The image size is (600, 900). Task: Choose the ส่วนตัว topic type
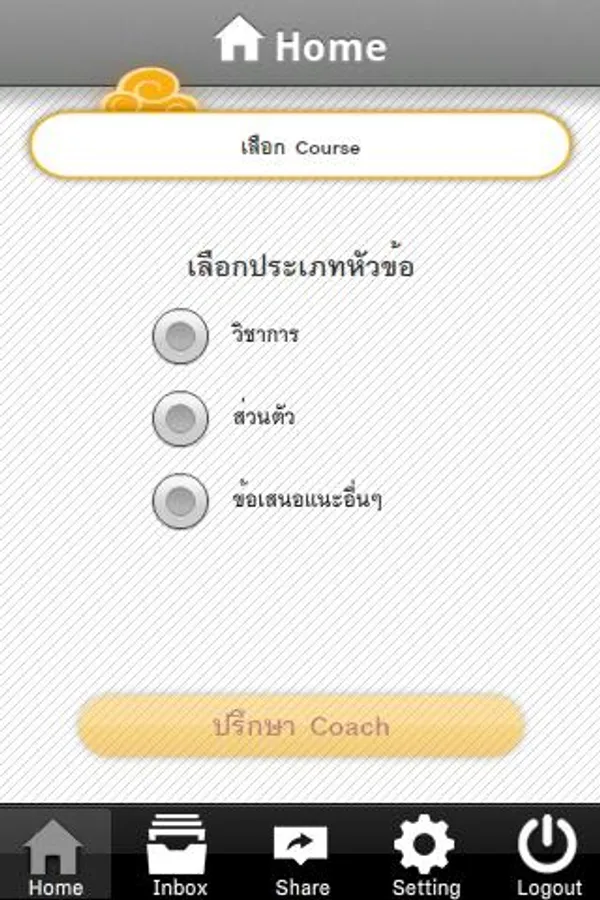(x=180, y=418)
